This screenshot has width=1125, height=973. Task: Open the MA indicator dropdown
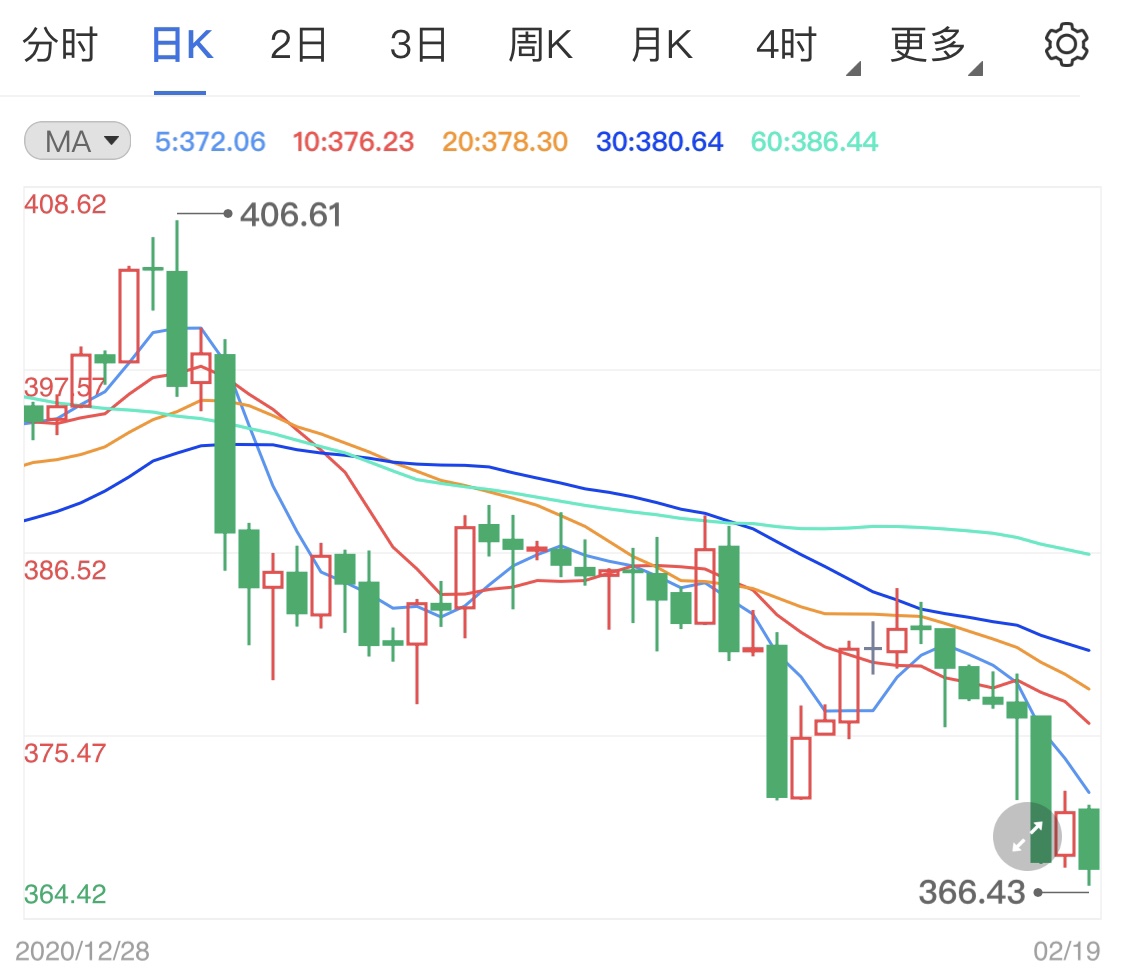[x=78, y=142]
